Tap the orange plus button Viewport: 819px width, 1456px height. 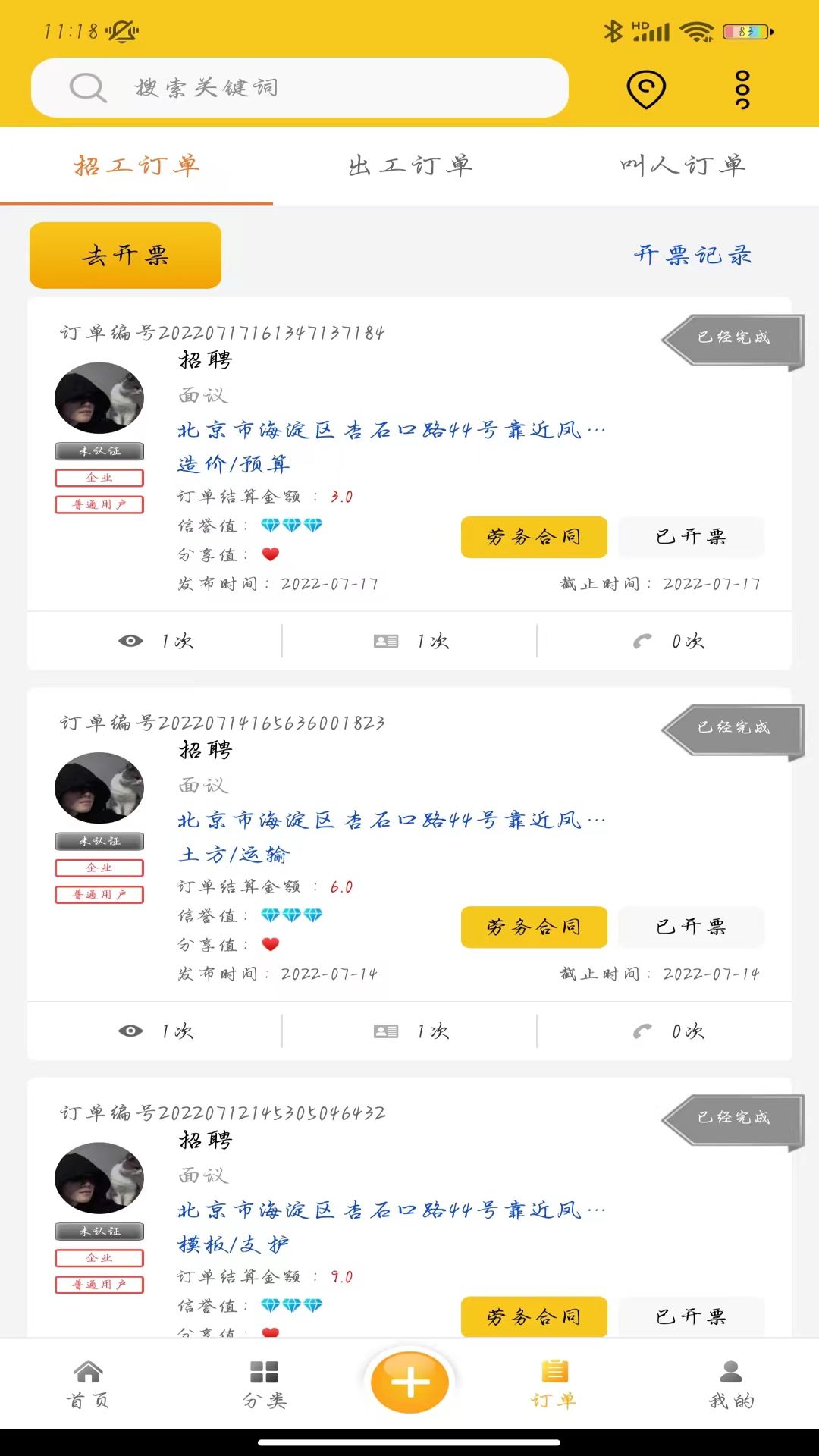tap(409, 1382)
